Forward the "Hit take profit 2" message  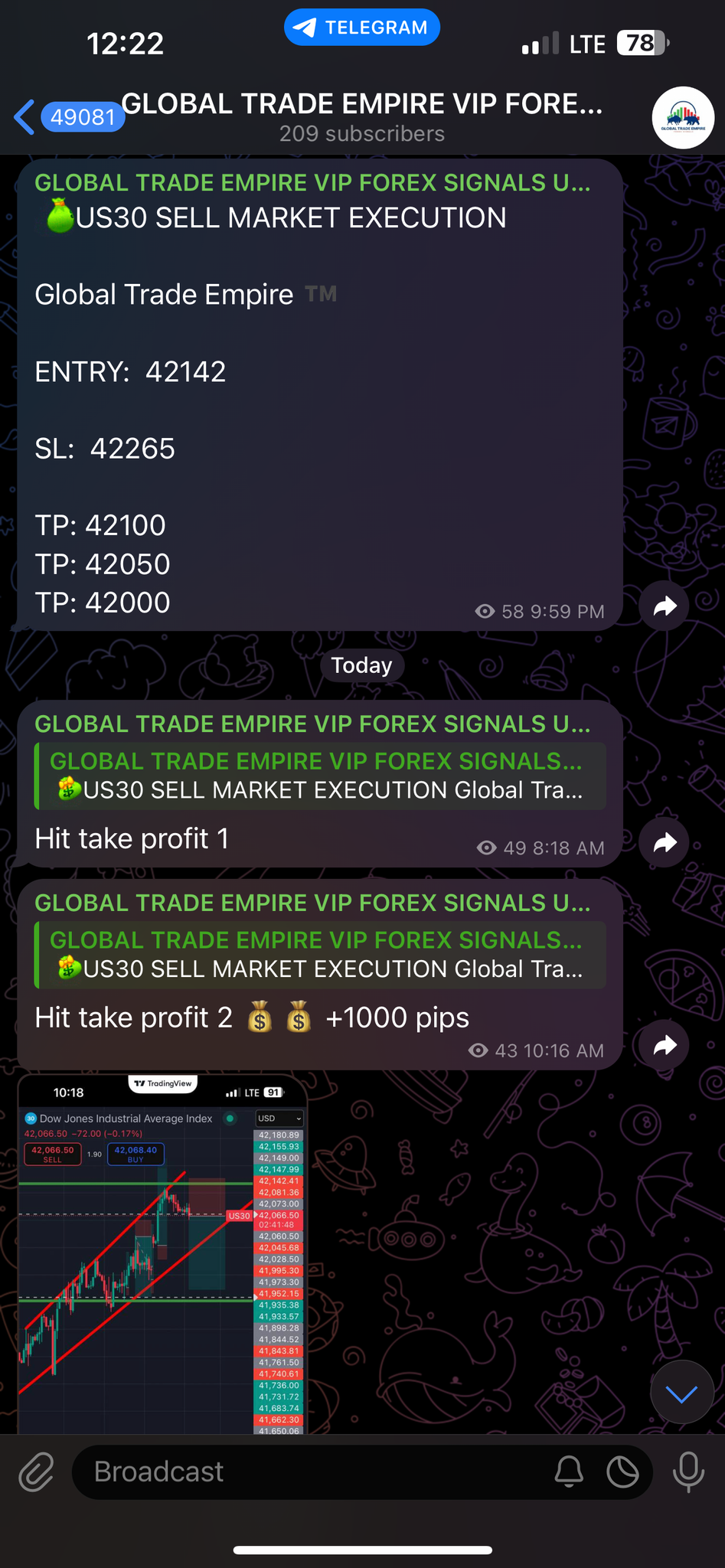click(665, 1045)
